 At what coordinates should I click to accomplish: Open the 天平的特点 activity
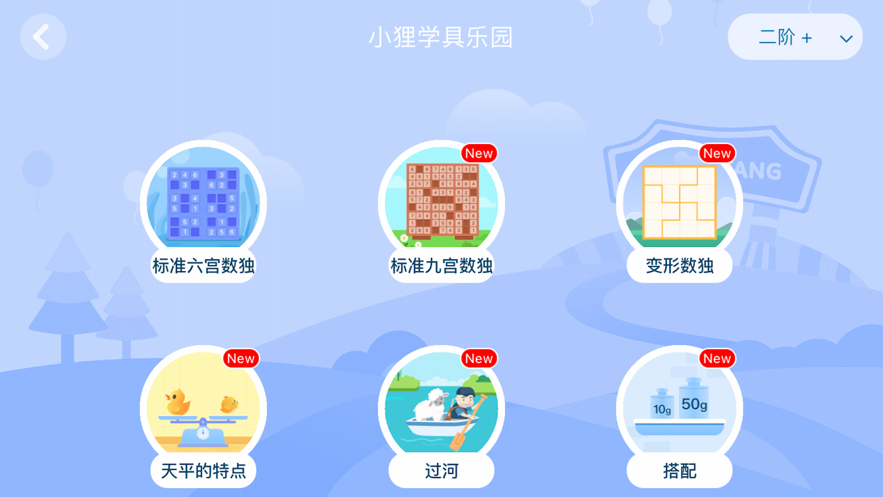coord(203,415)
